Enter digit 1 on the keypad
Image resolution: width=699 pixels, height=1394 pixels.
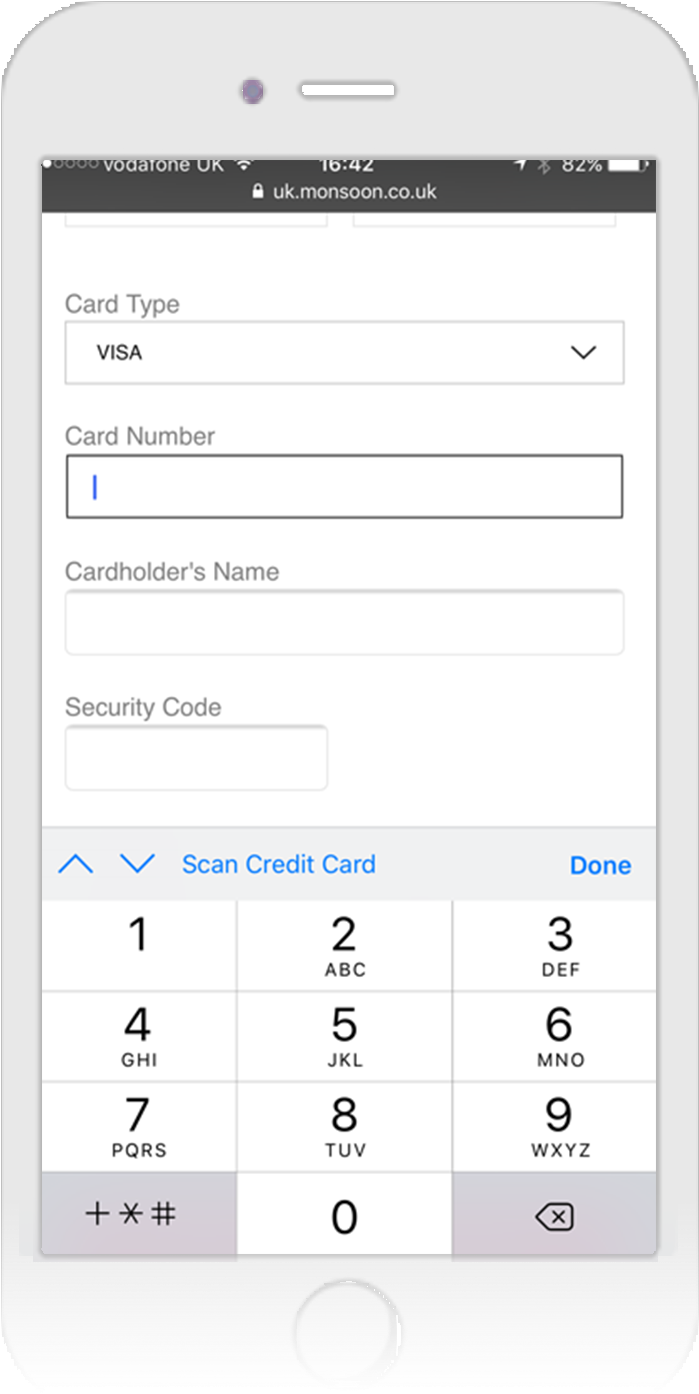[139, 945]
